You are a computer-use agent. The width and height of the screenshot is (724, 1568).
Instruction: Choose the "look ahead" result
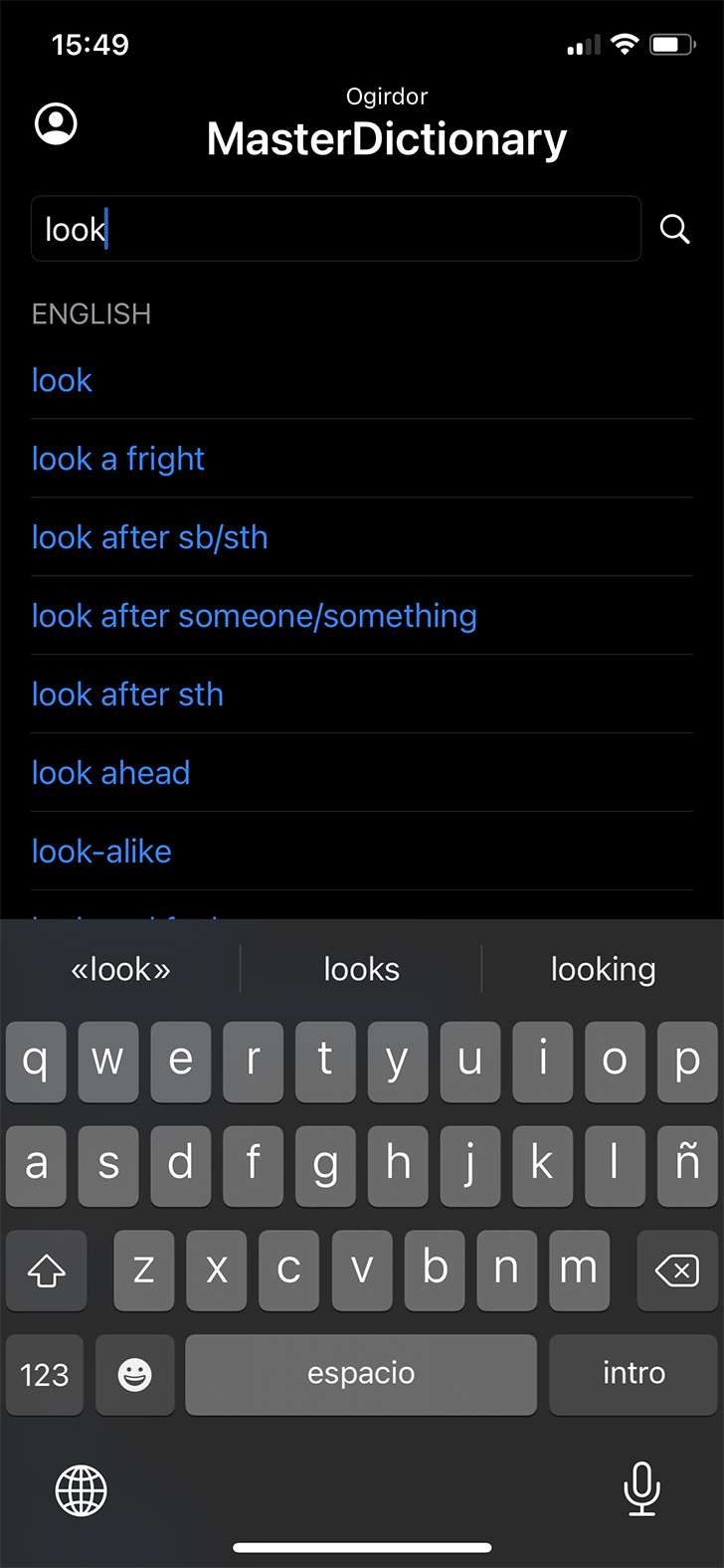[110, 773]
